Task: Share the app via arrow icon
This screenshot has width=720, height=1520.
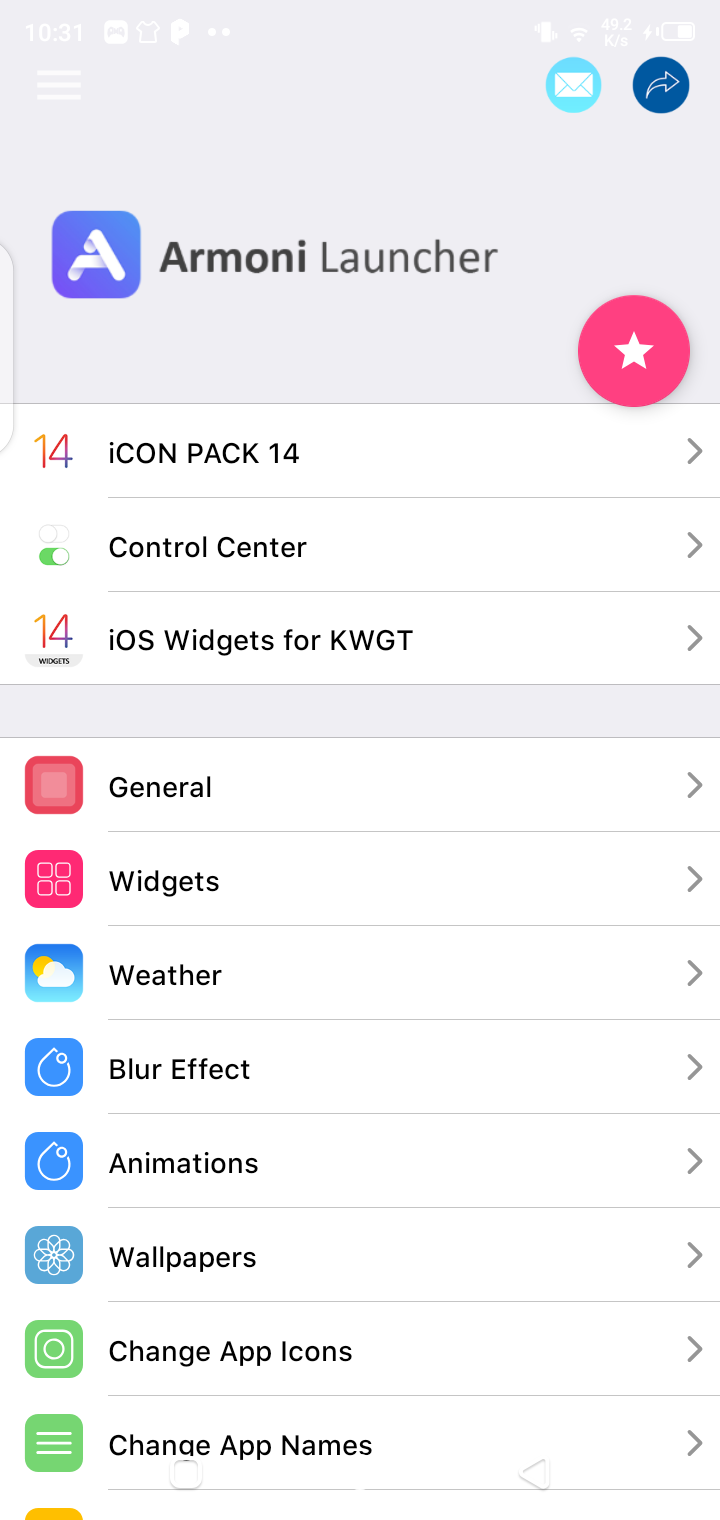Action: [x=661, y=85]
